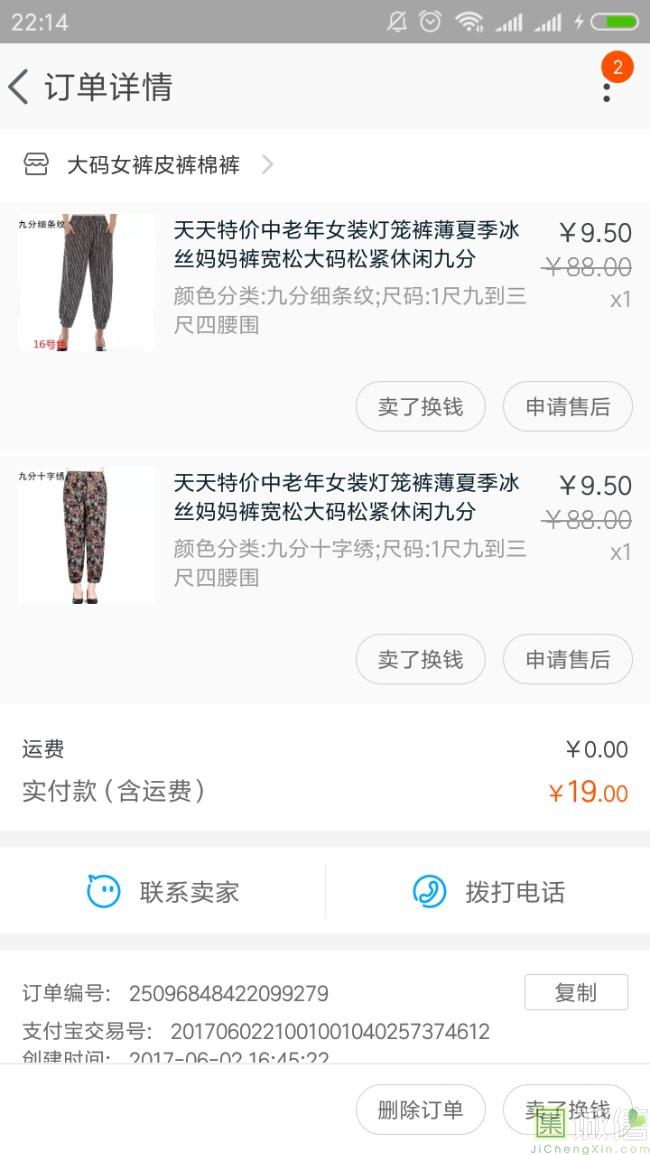The image size is (650, 1155).
Task: Delete this order with 删除订单
Action: click(x=420, y=1110)
